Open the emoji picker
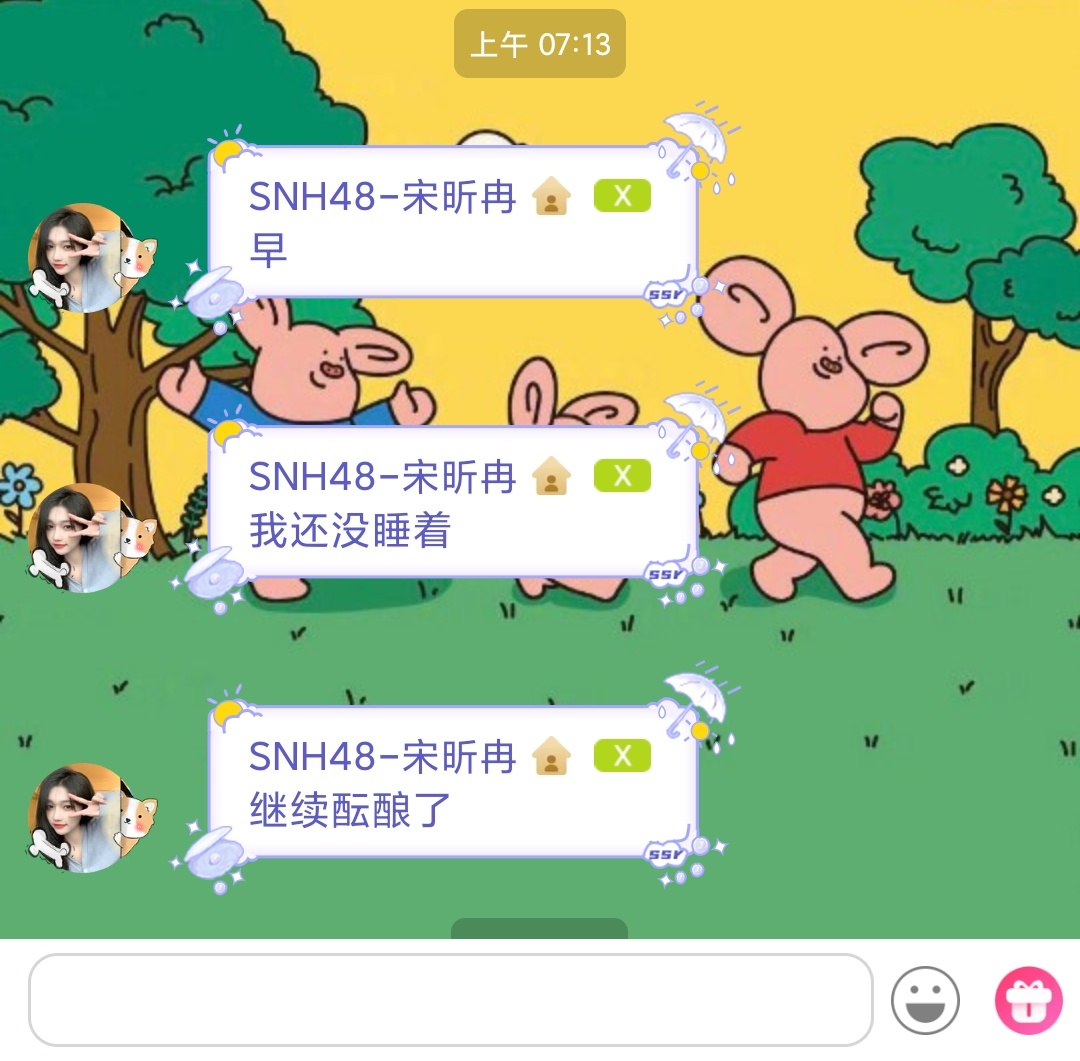The width and height of the screenshot is (1080, 1061). coord(925,999)
